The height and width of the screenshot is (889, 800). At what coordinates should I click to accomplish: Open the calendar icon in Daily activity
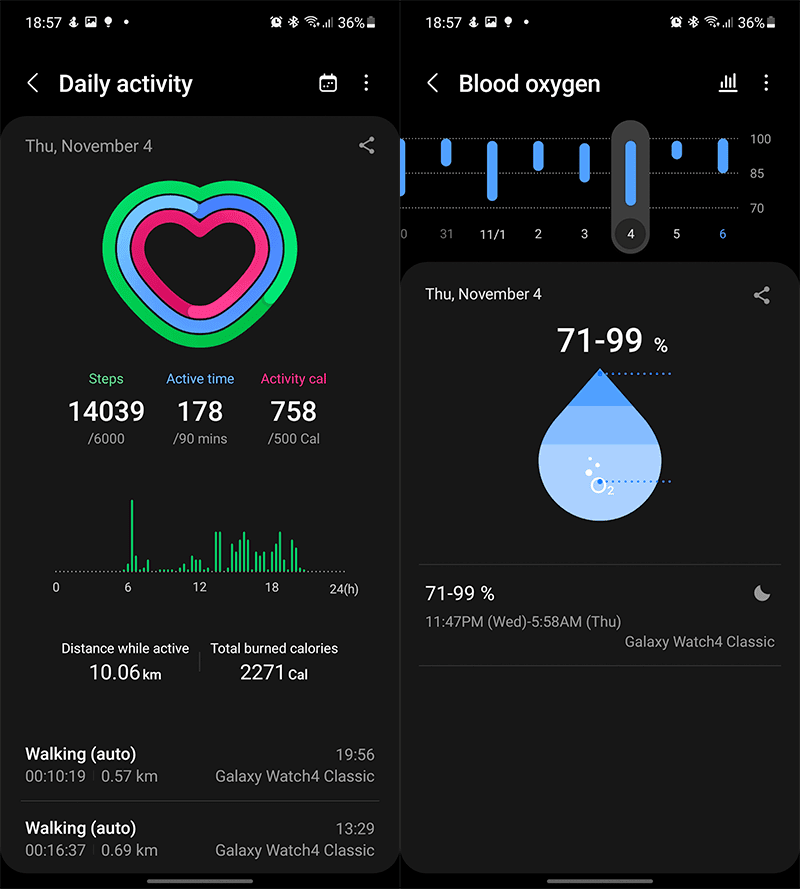pos(328,84)
